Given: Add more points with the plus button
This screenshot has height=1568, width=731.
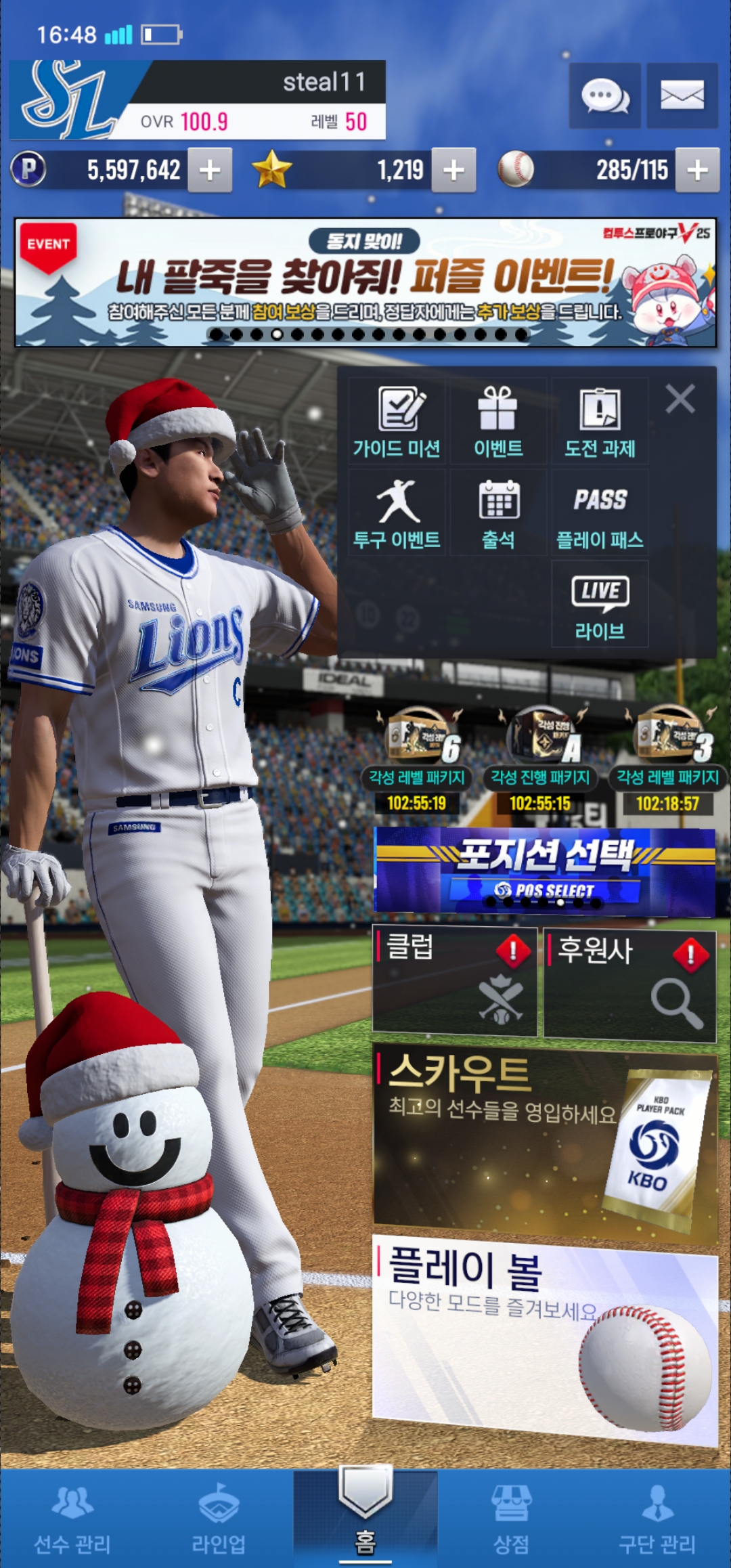Looking at the screenshot, I should [x=210, y=170].
